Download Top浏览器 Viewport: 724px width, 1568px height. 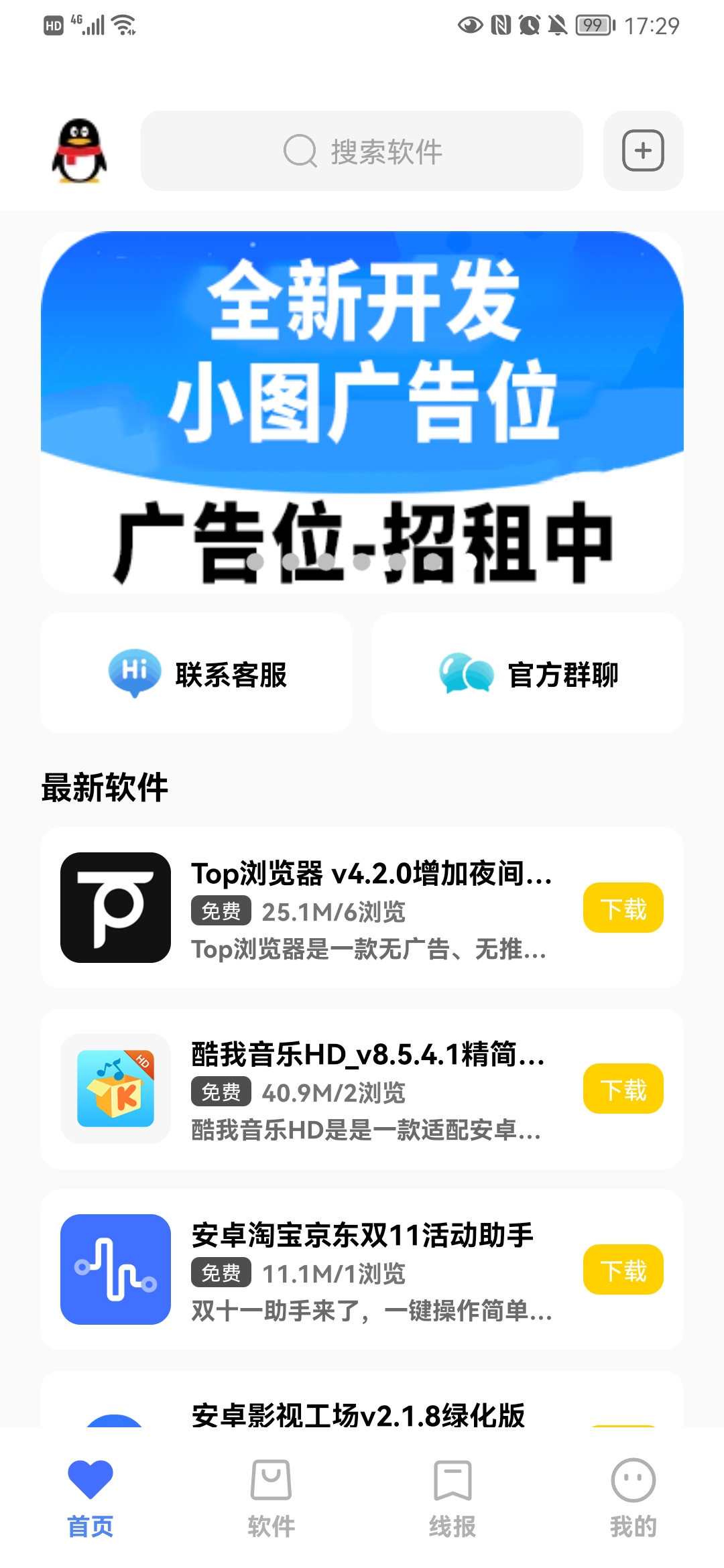click(623, 908)
